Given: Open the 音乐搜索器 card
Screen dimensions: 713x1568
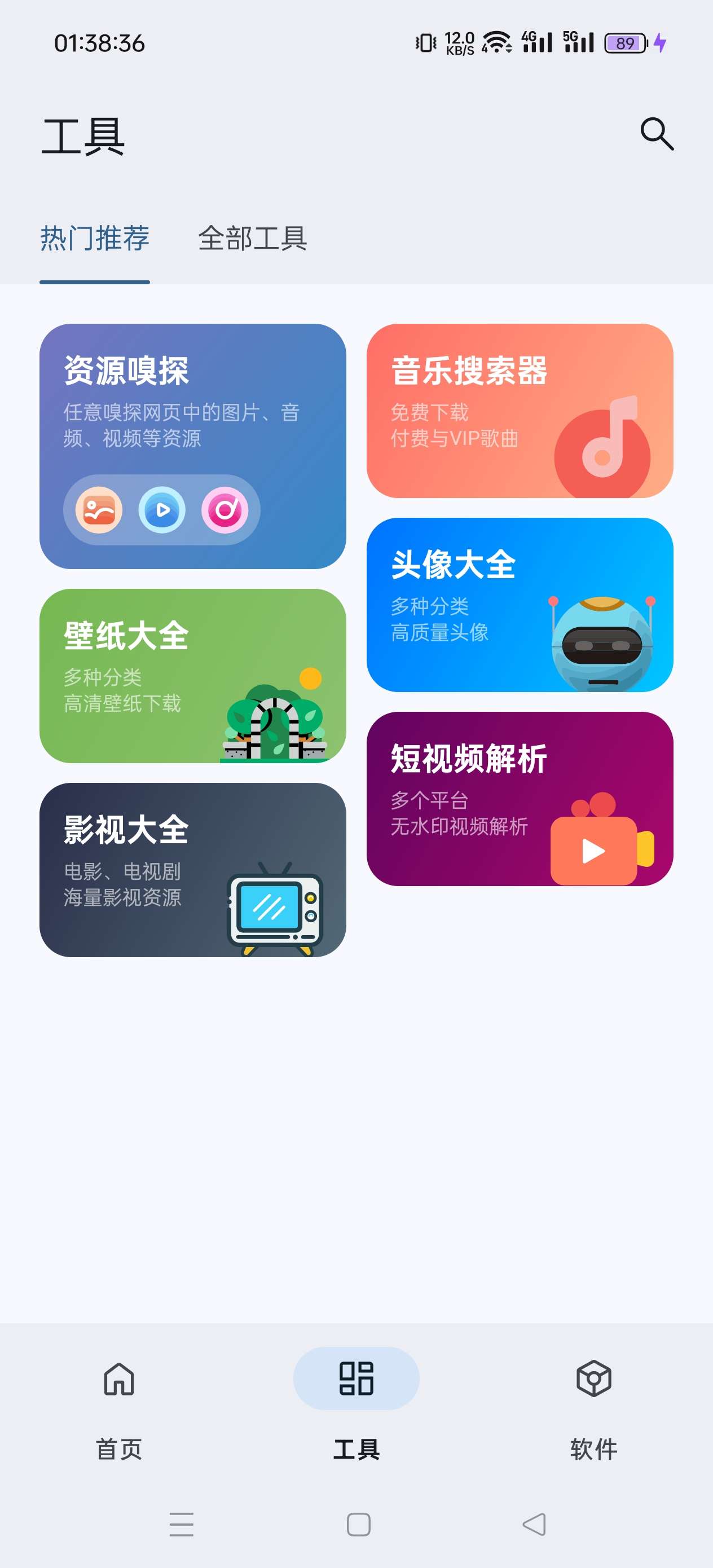Looking at the screenshot, I should (x=520, y=410).
